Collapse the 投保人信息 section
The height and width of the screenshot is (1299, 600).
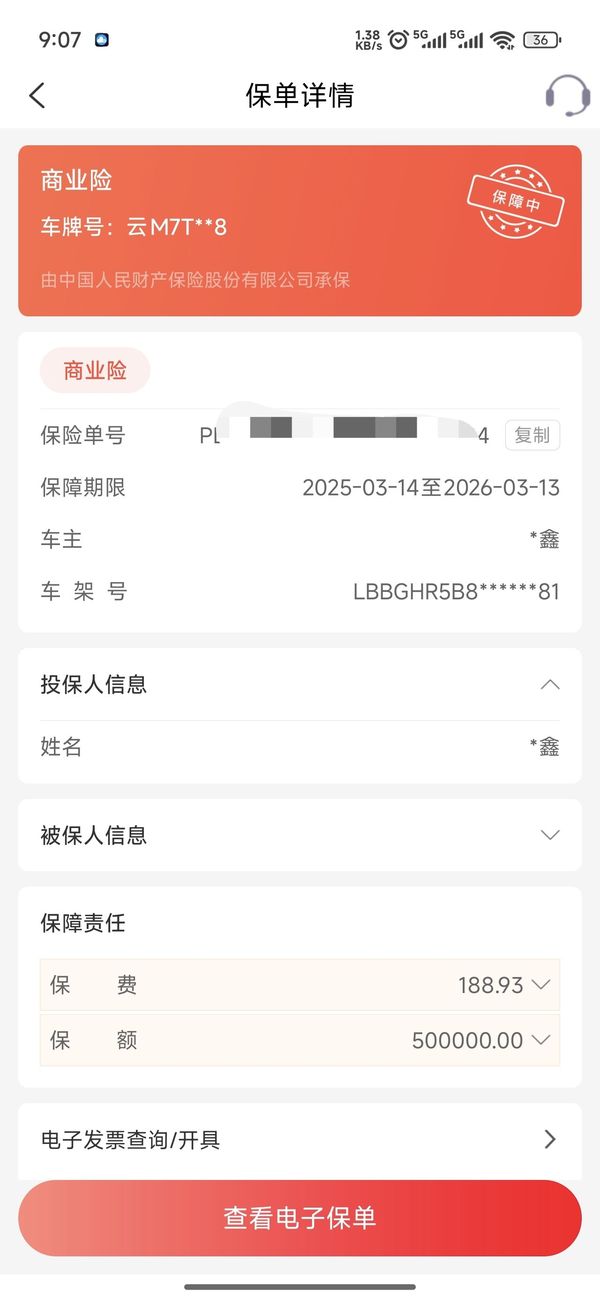tap(549, 685)
